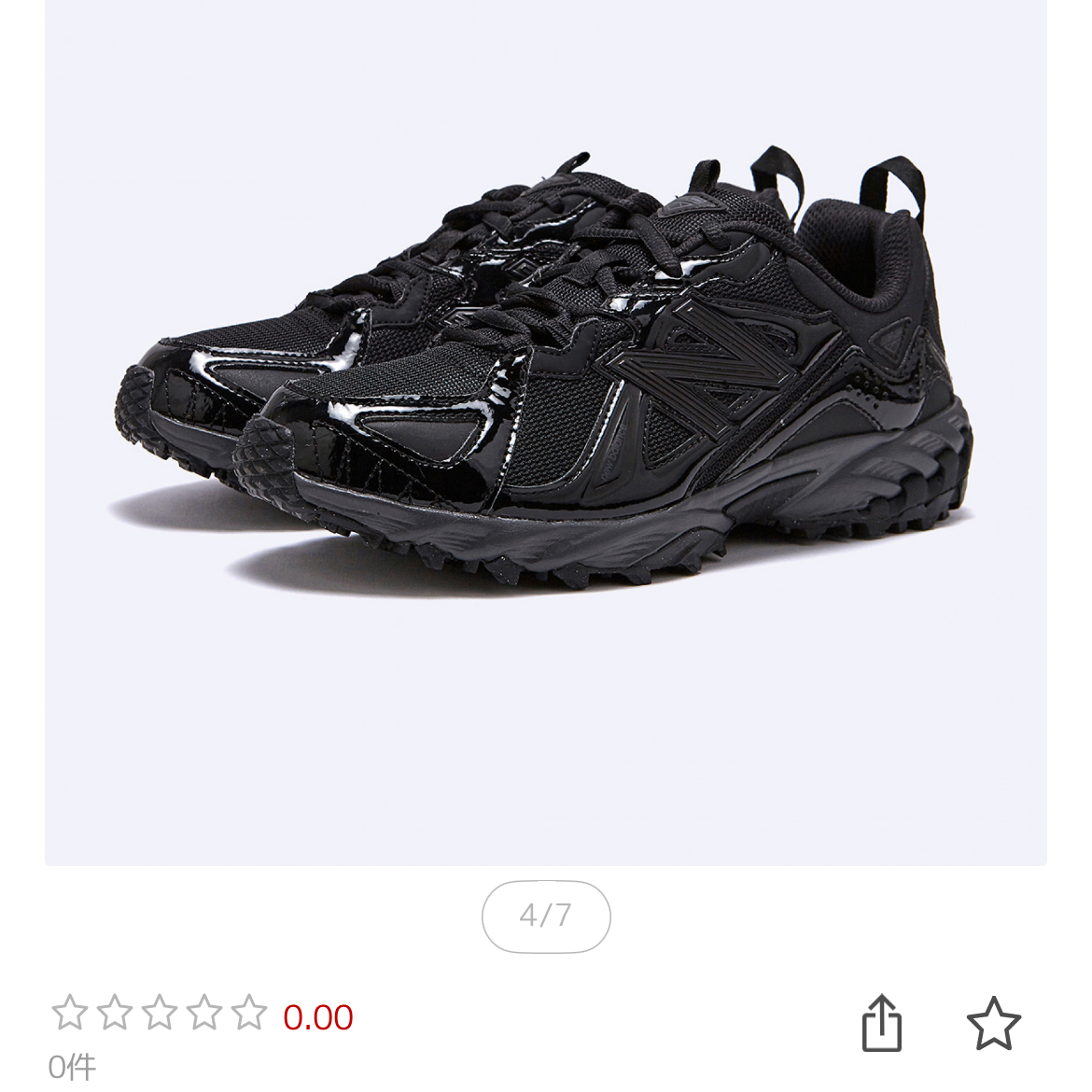Share this sneaker product
Image resolution: width=1092 pixels, height=1092 pixels.
pos(881,1022)
